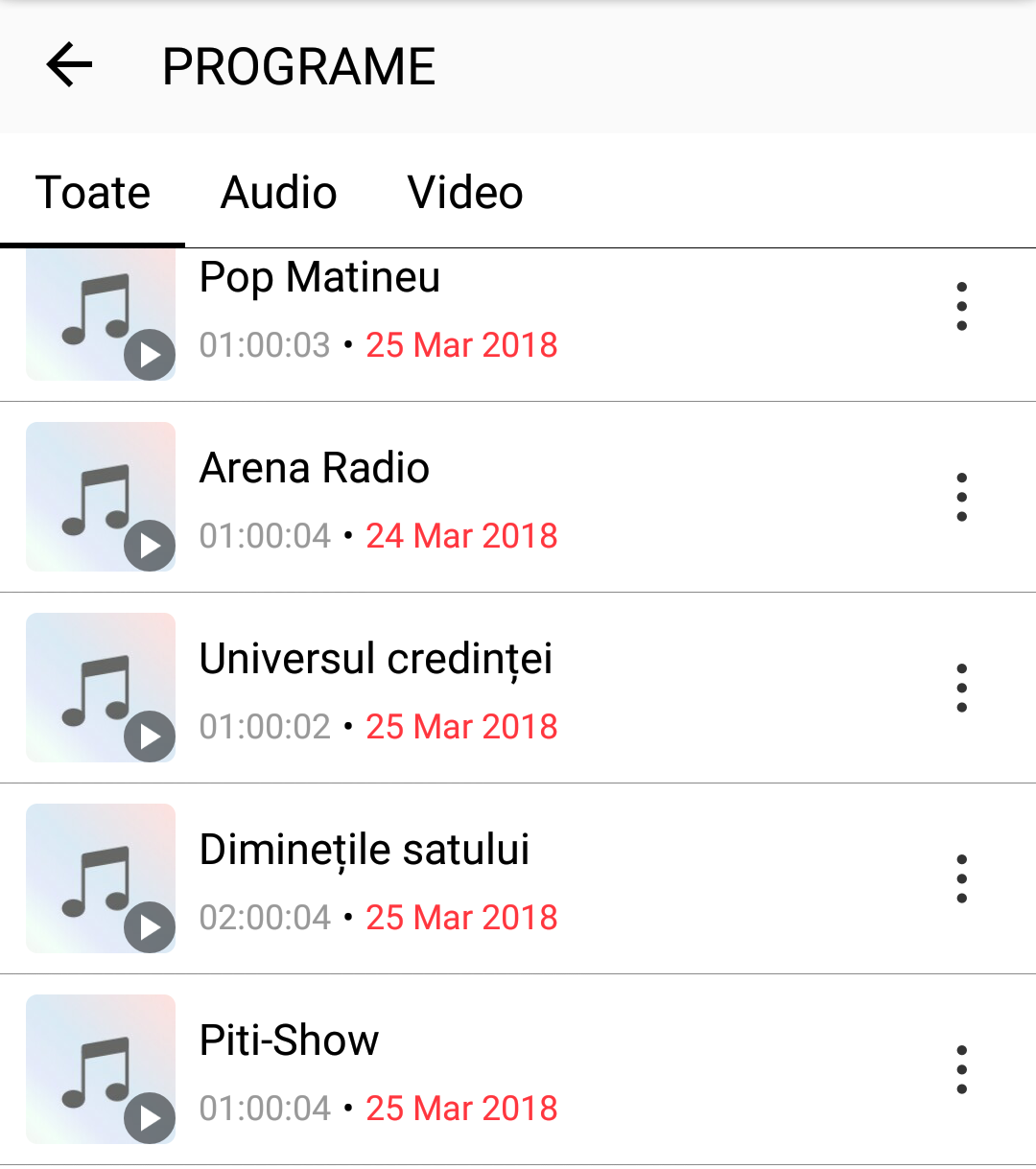
Task: Switch to the Video tab
Action: (465, 192)
